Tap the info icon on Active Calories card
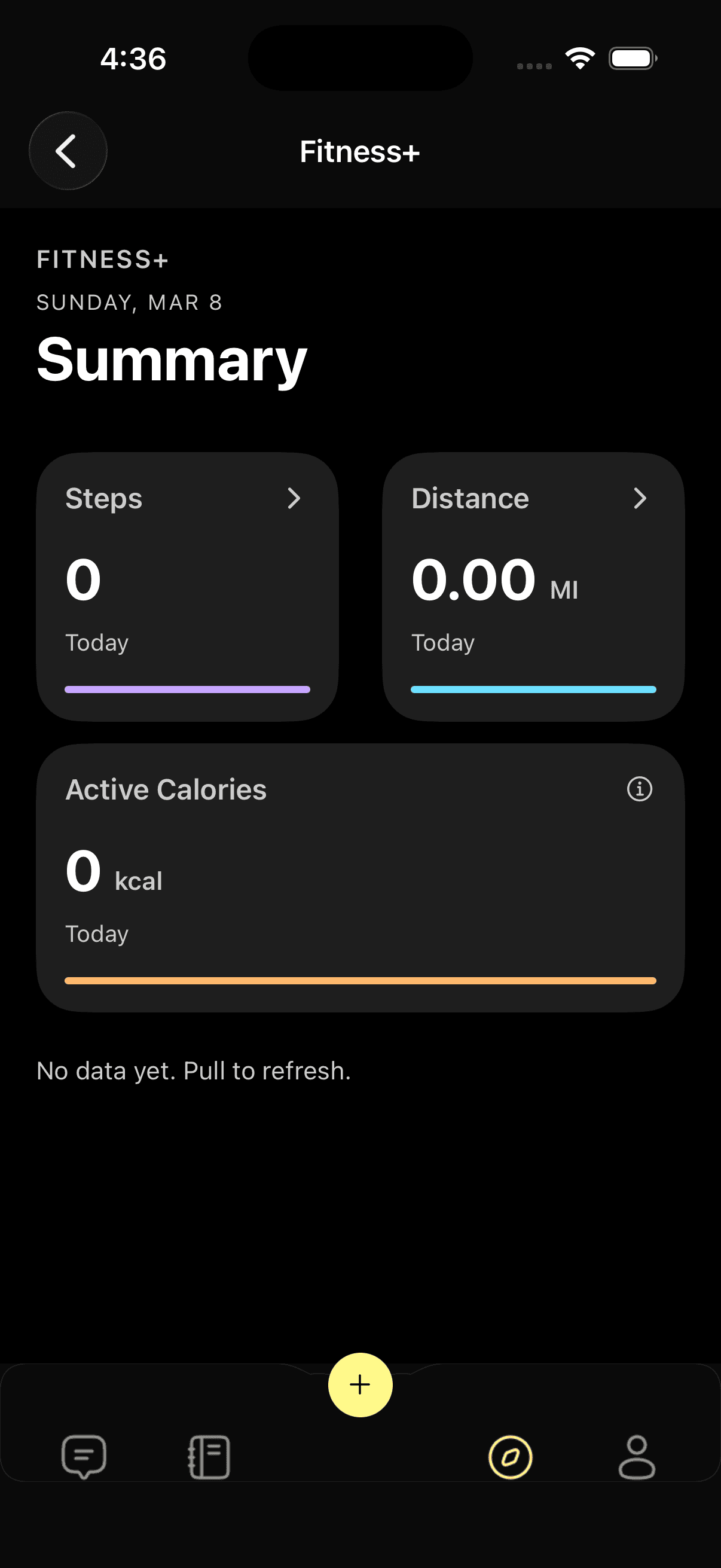 click(640, 789)
